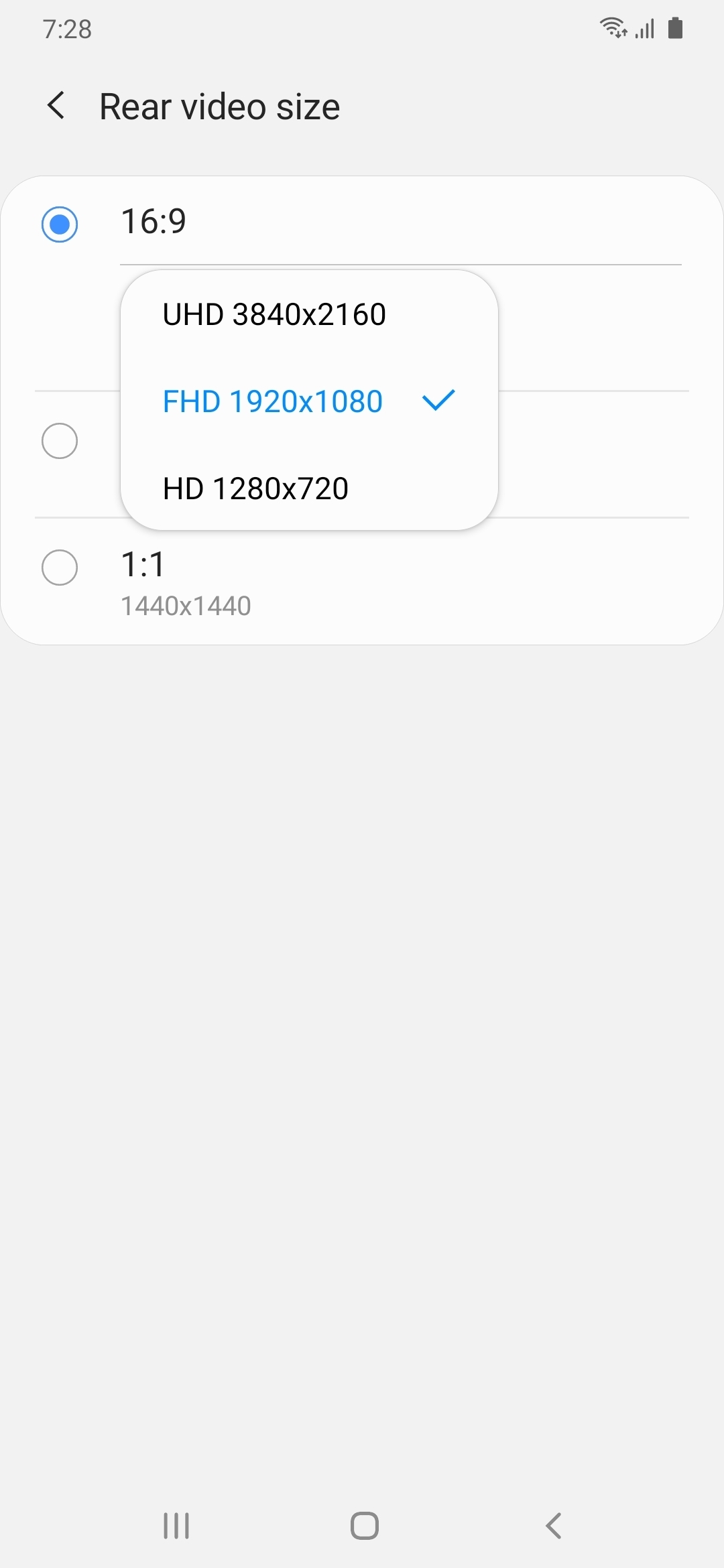Click the cellular signal strength icon
The height and width of the screenshot is (1568, 724).
[645, 28]
